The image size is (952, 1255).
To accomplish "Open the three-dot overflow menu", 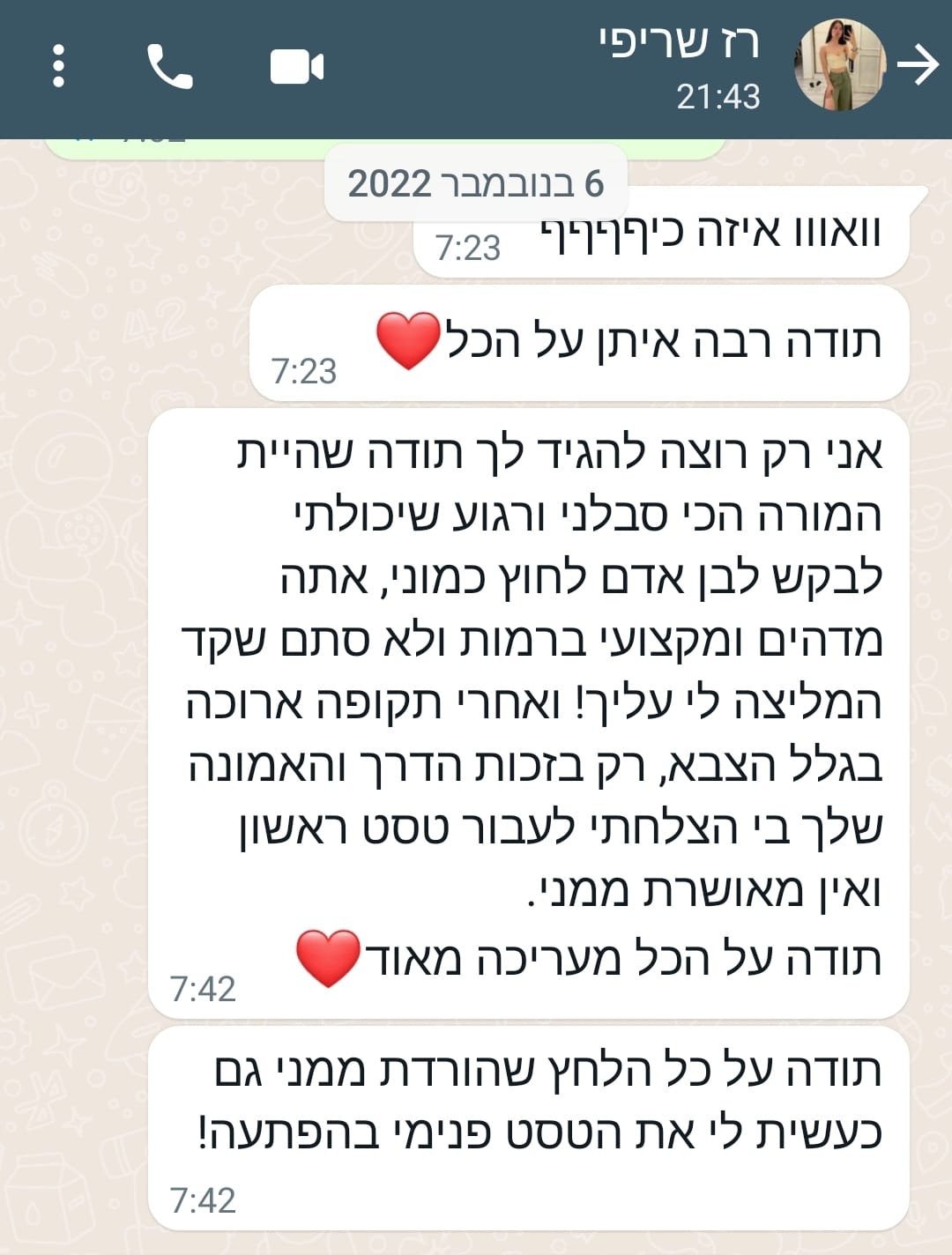I will (x=58, y=66).
